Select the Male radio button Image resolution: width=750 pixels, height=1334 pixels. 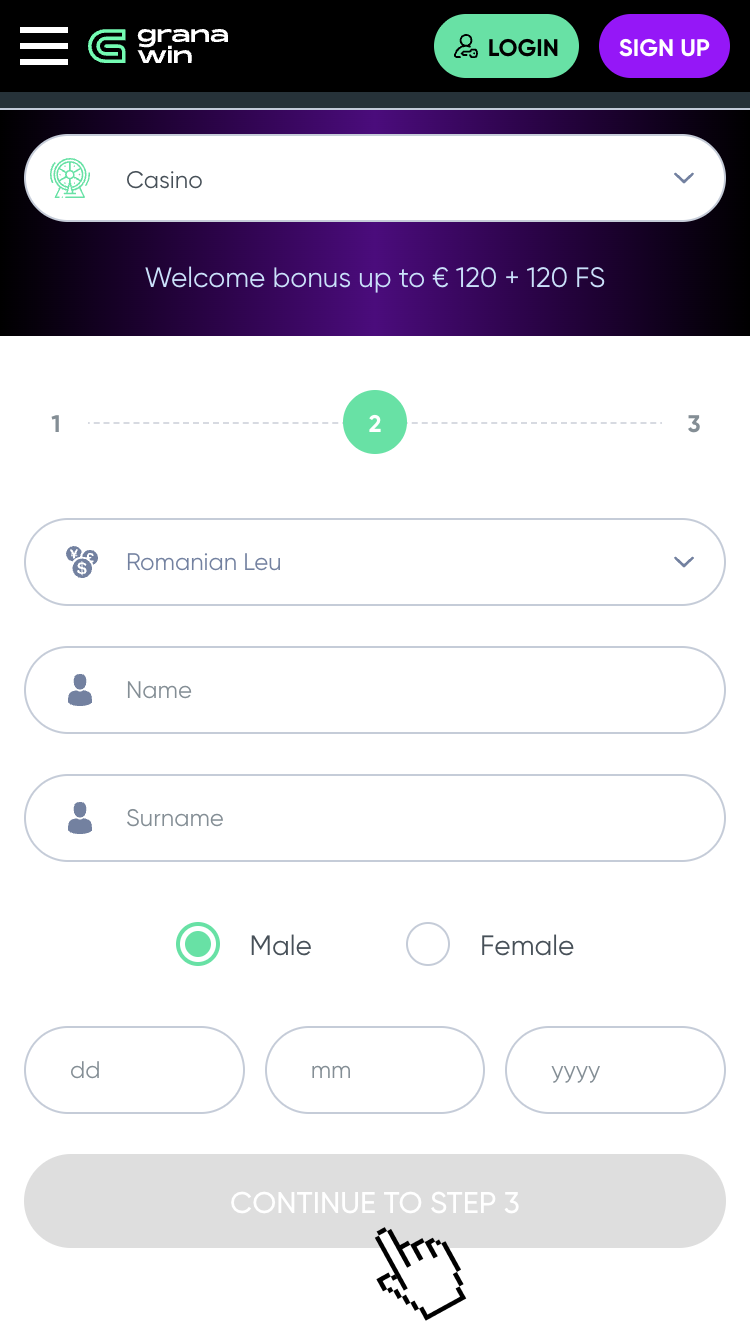click(198, 945)
